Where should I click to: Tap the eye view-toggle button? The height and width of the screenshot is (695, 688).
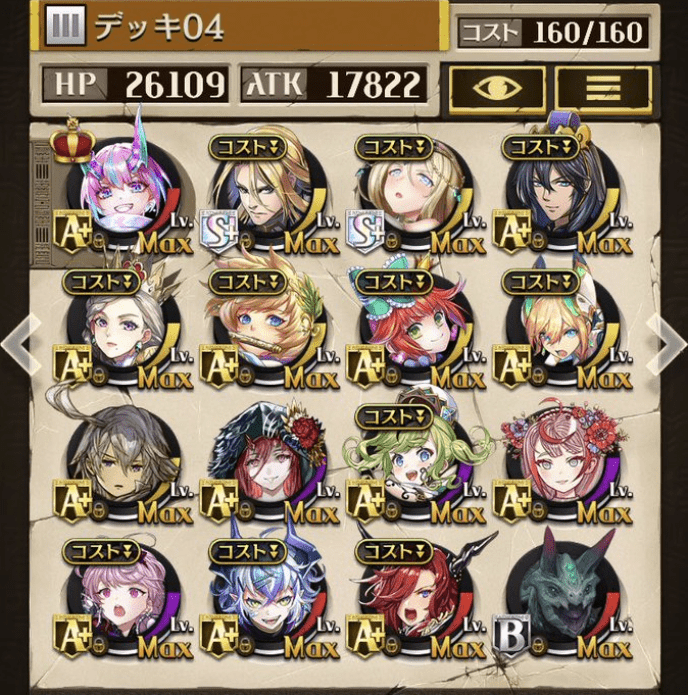click(498, 87)
